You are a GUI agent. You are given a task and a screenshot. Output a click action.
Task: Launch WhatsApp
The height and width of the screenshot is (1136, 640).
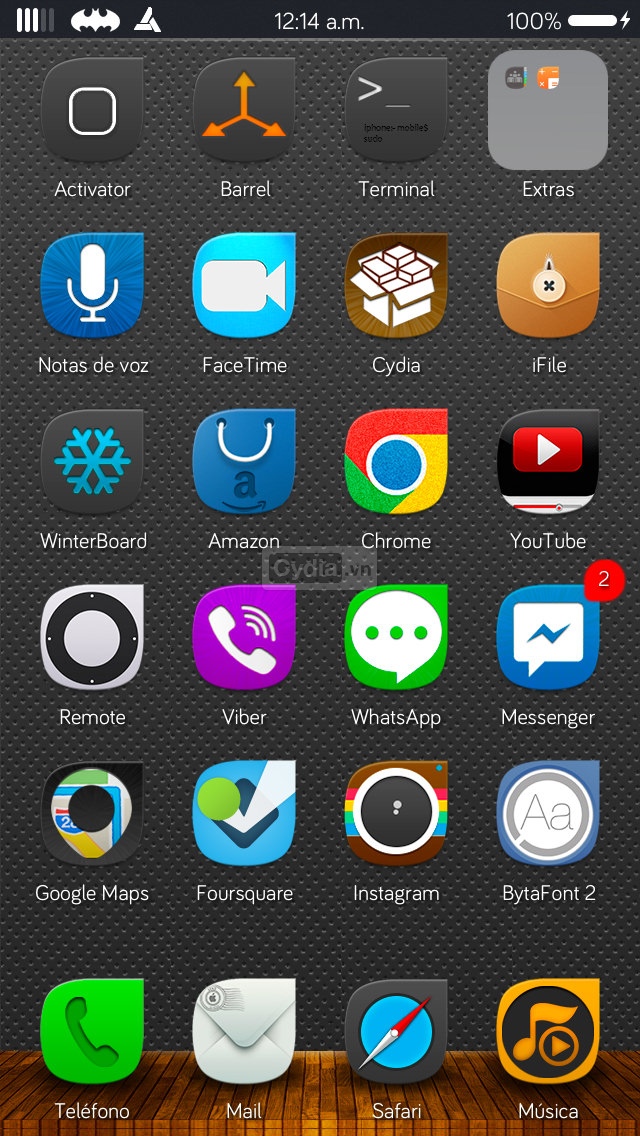[396, 638]
